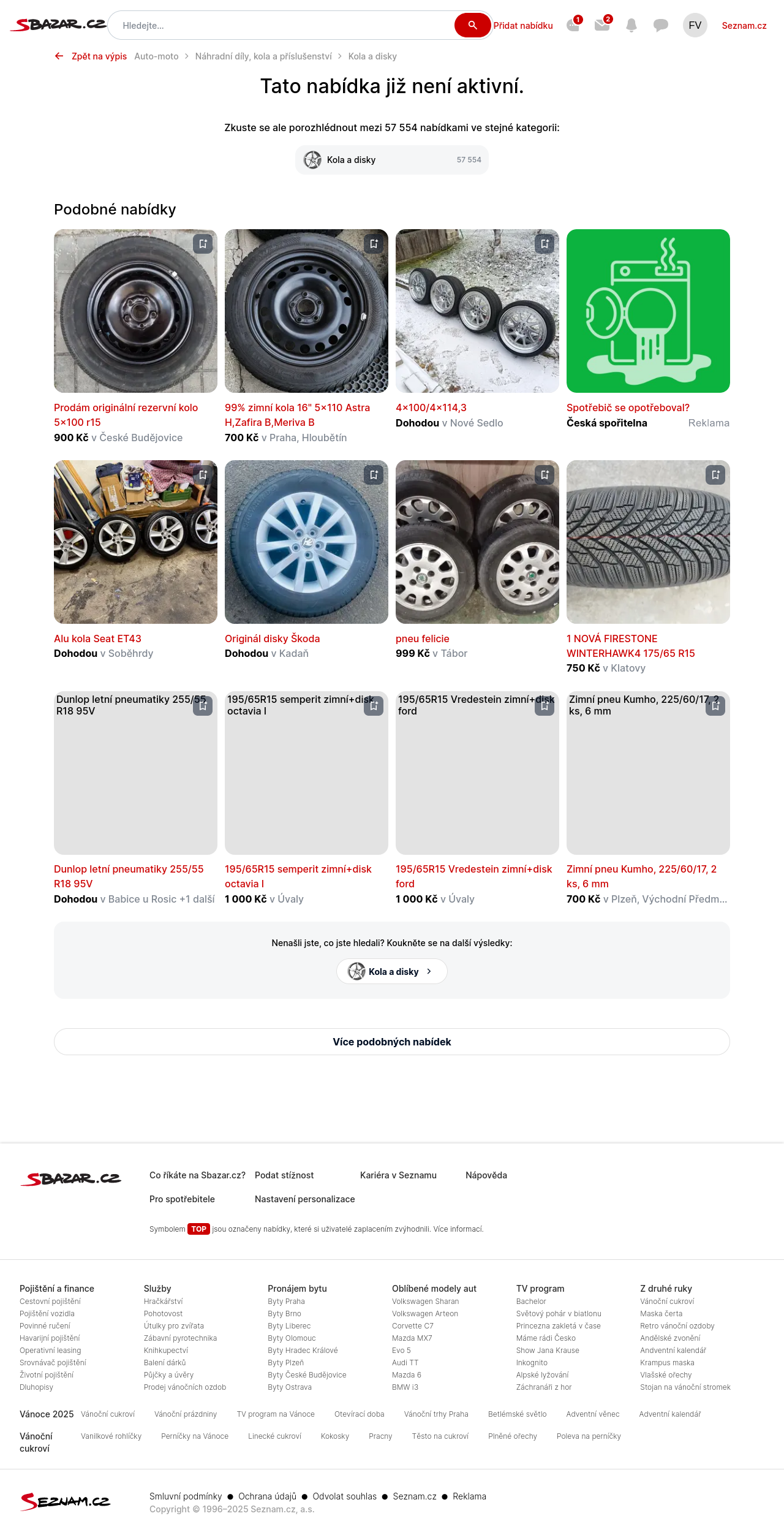784x1535 pixels.
Task: Open the 4×100/4×114,3 listing in Nové Sedlo
Action: coord(431,408)
